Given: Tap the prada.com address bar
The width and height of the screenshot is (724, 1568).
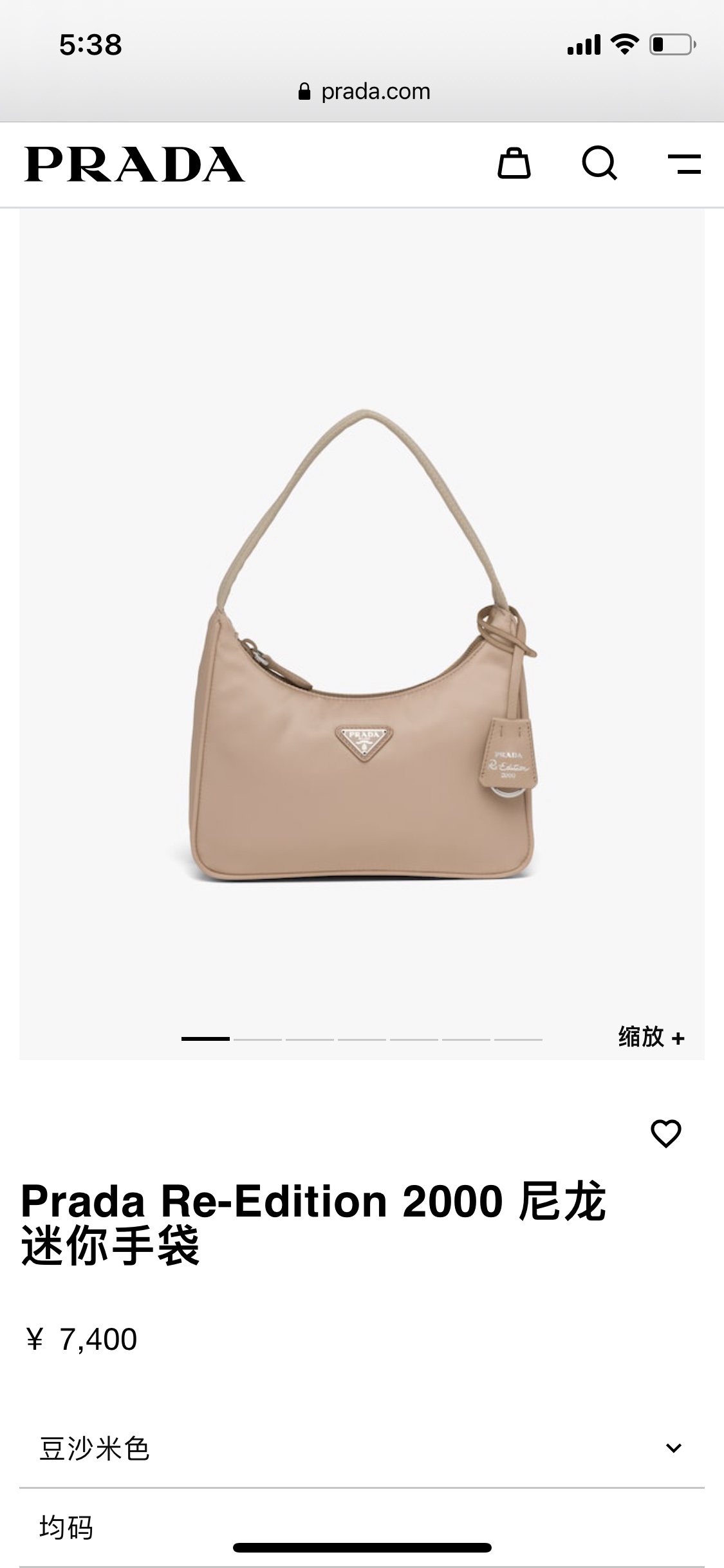Looking at the screenshot, I should (x=364, y=91).
